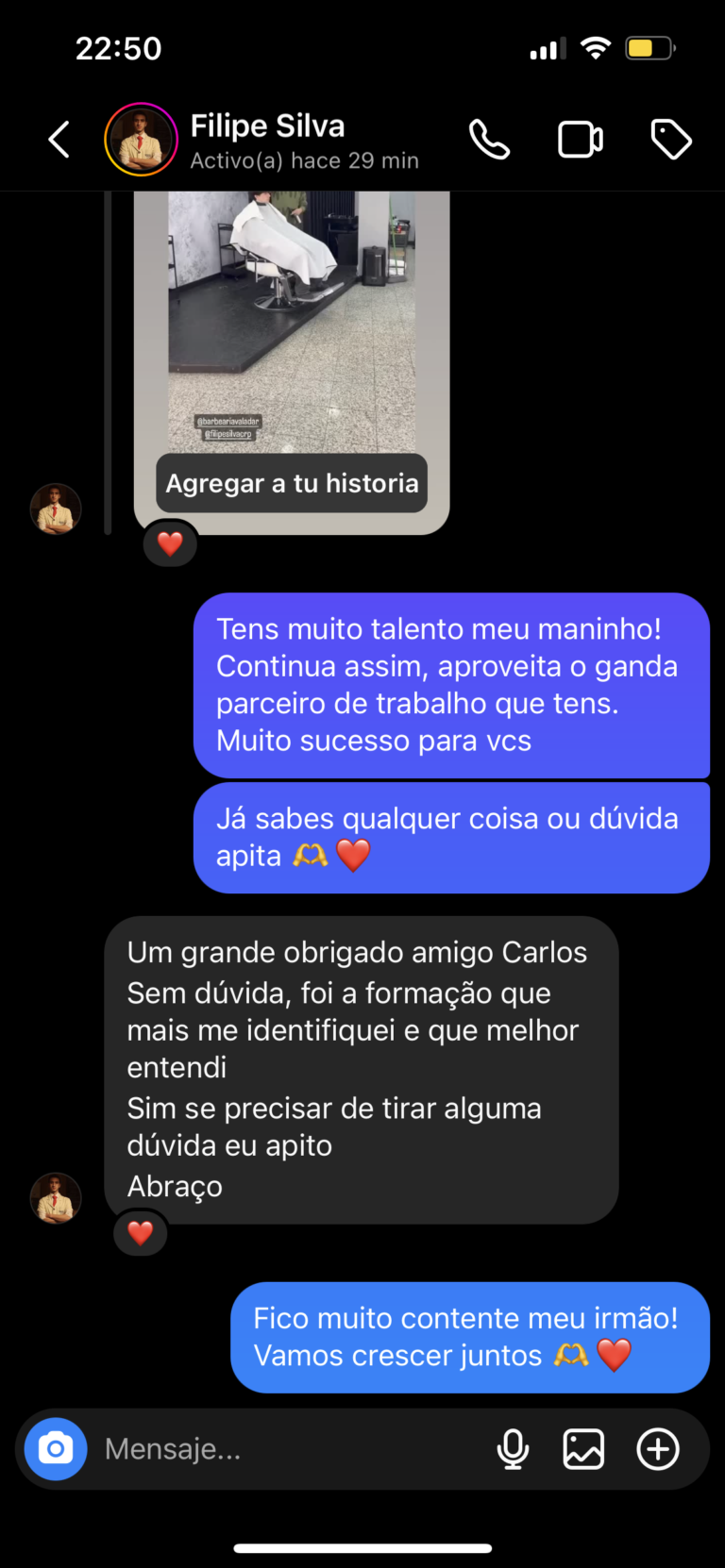725x1568 pixels.
Task: Open more attachment options plus icon
Action: [657, 1448]
